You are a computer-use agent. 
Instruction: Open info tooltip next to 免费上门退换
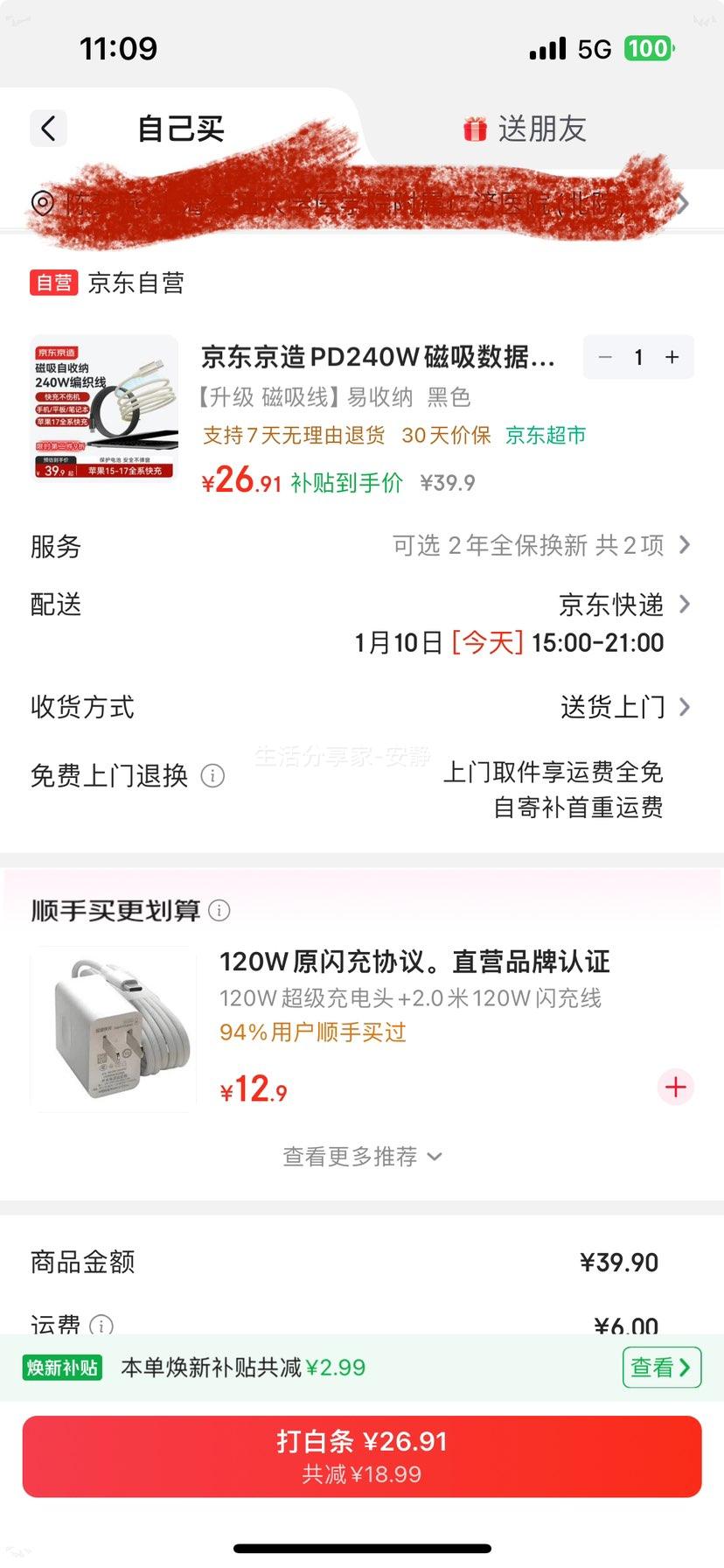click(x=212, y=775)
